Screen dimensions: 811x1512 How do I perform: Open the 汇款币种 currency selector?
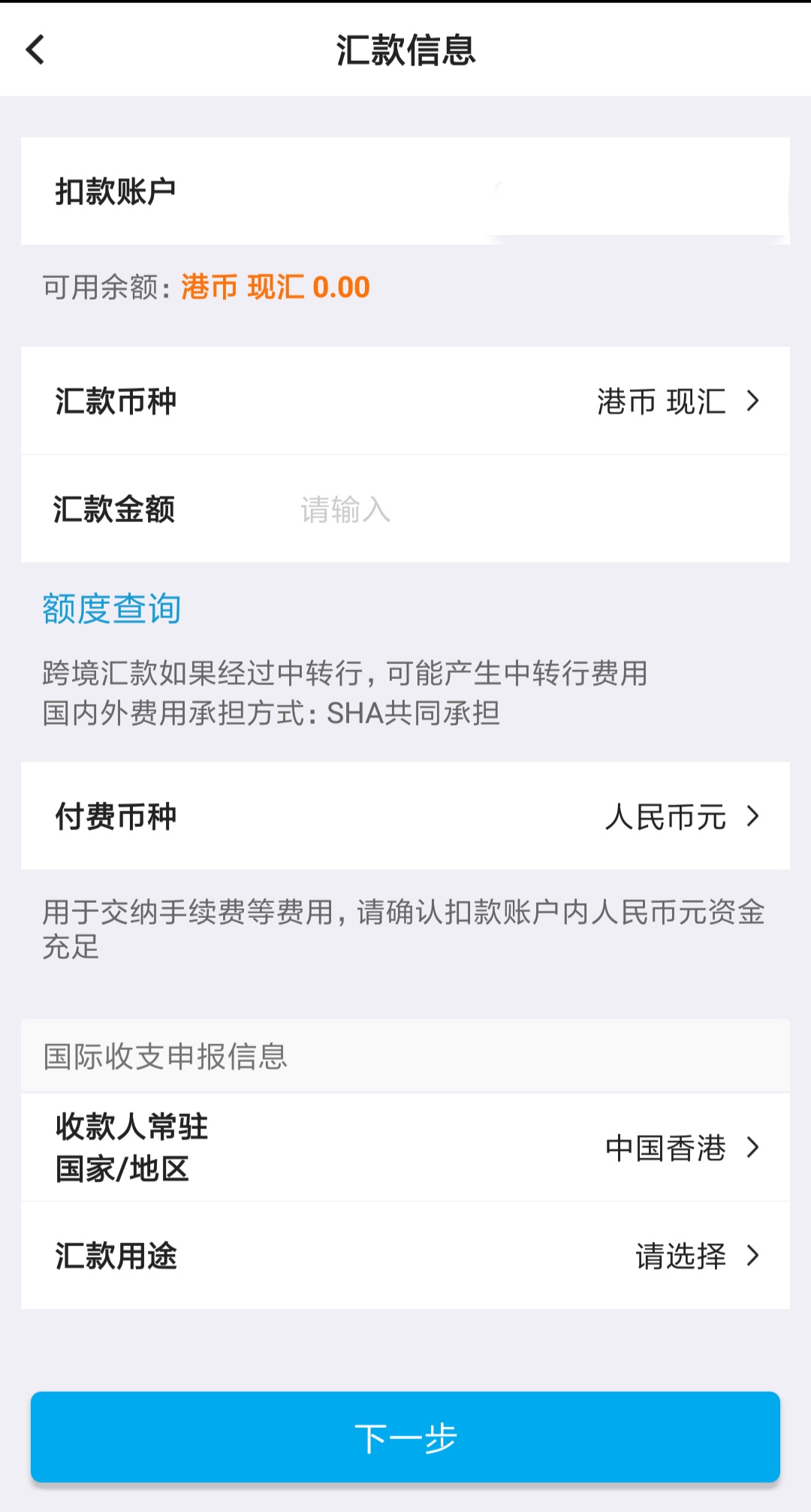405,402
